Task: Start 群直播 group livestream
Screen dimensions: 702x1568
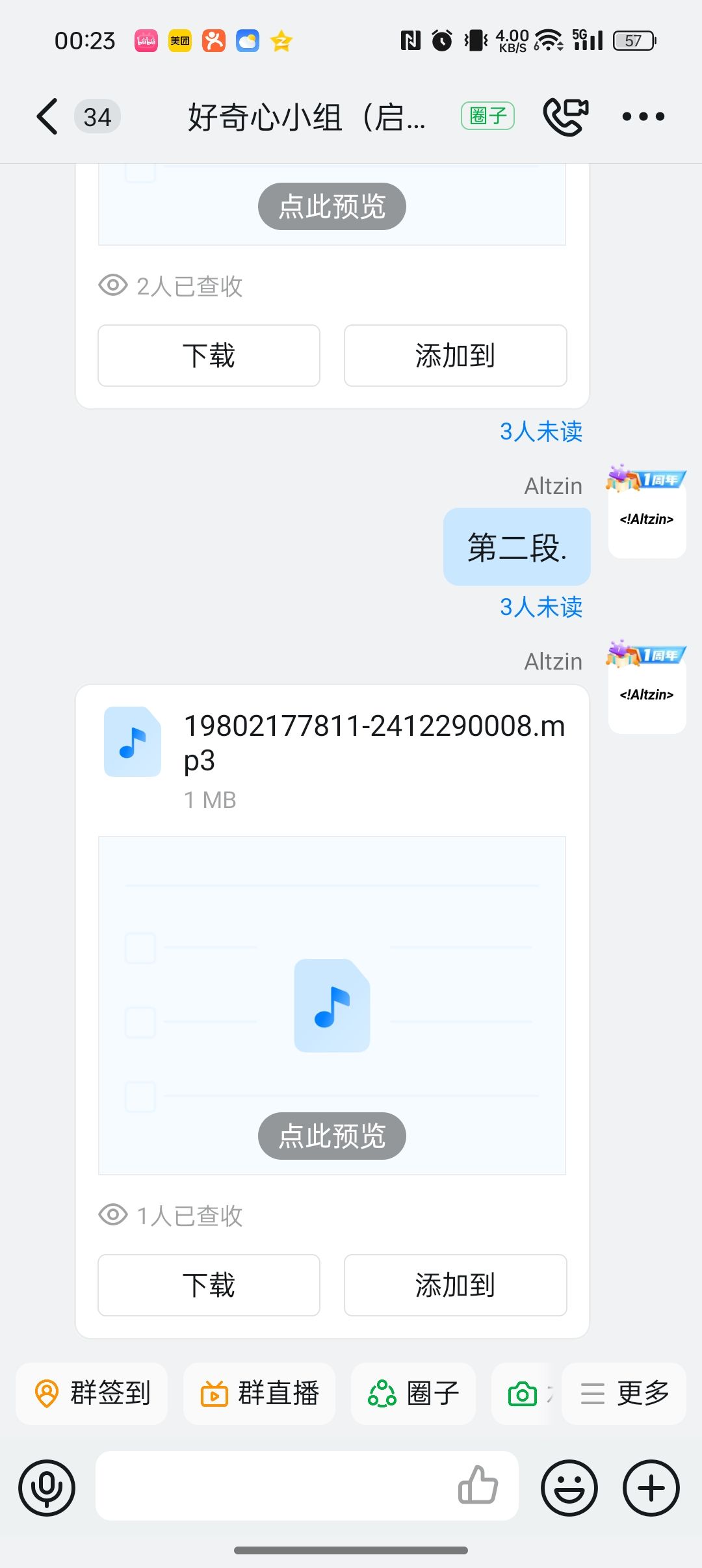Action: [x=259, y=1393]
